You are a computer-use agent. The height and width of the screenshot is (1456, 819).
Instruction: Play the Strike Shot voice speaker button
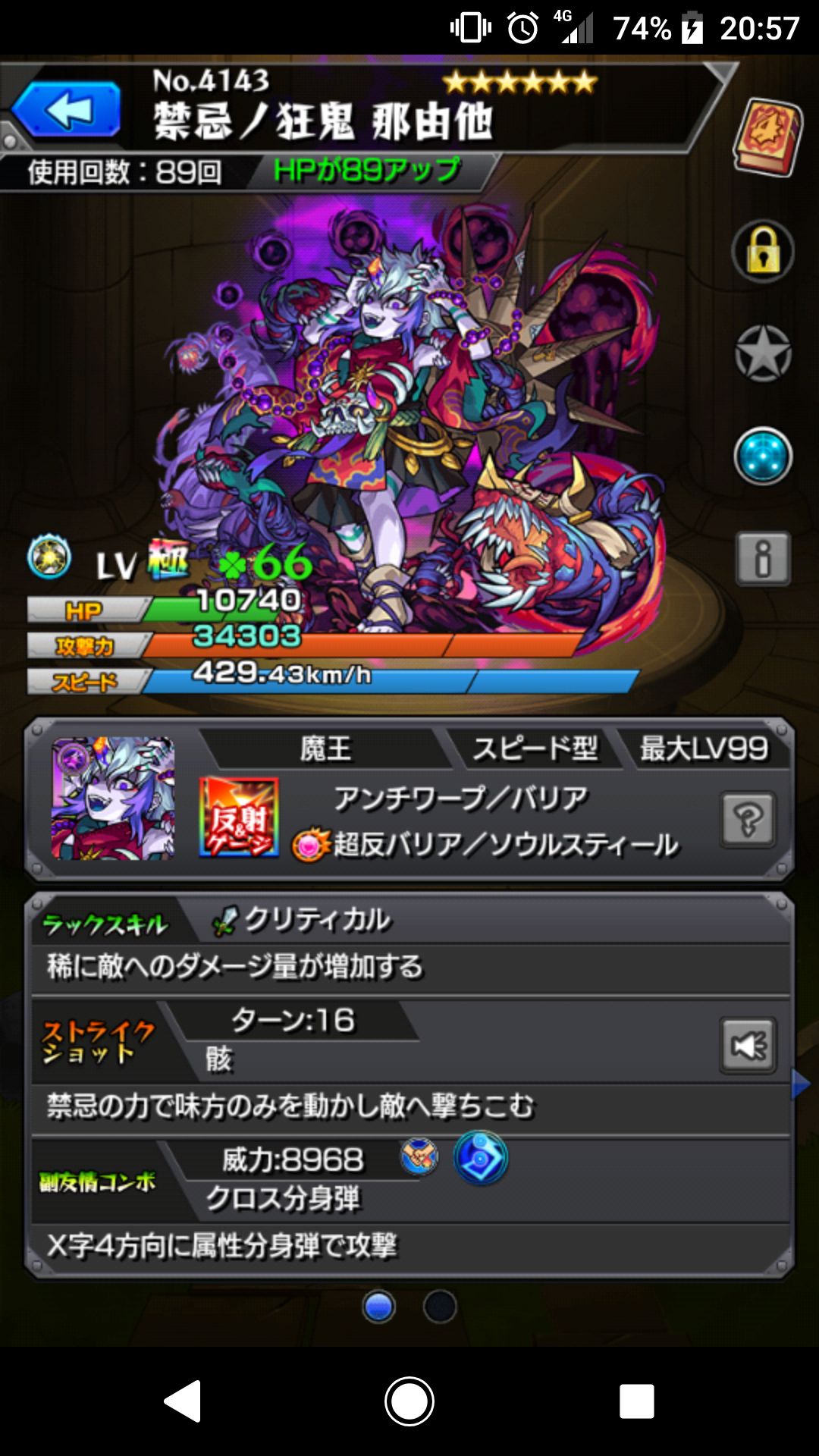[748, 1046]
